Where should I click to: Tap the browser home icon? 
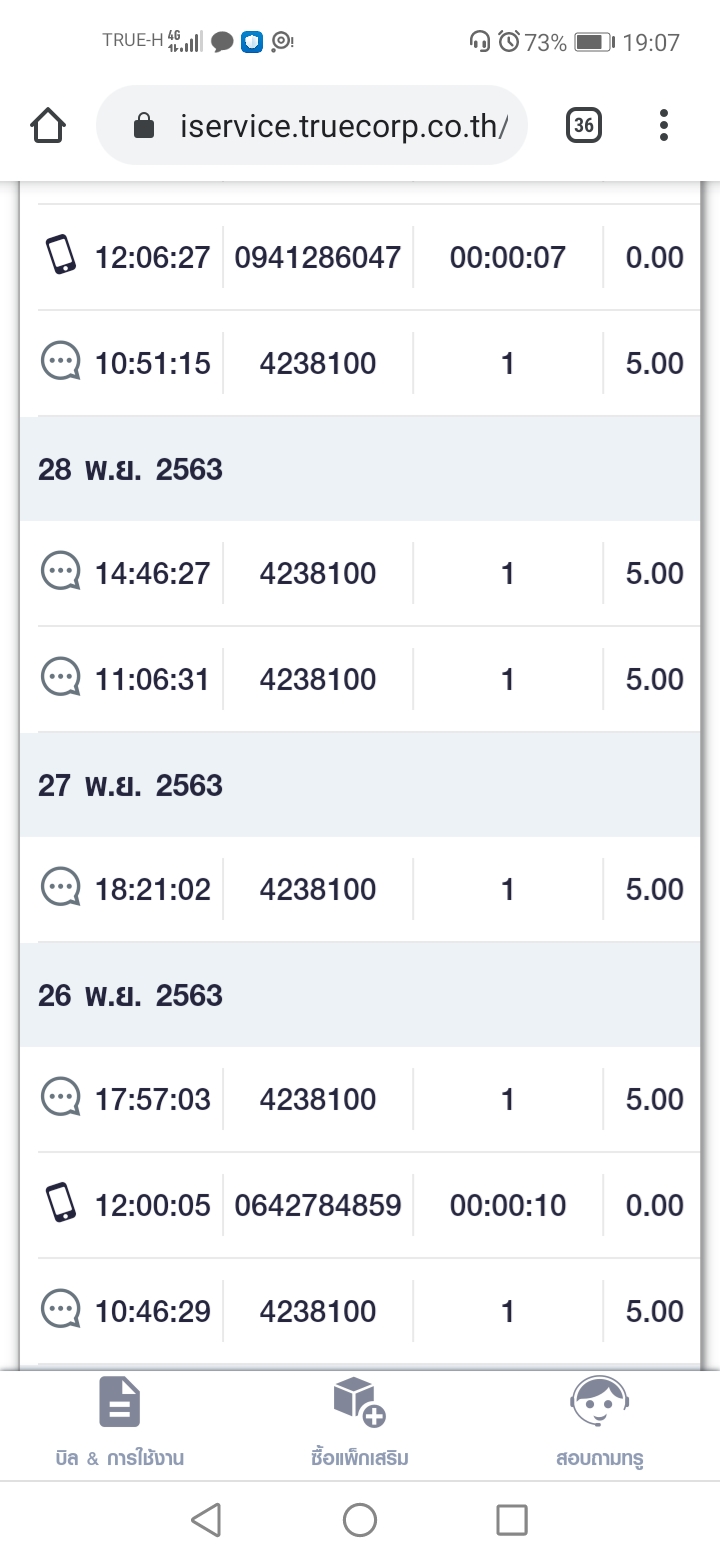tap(48, 125)
